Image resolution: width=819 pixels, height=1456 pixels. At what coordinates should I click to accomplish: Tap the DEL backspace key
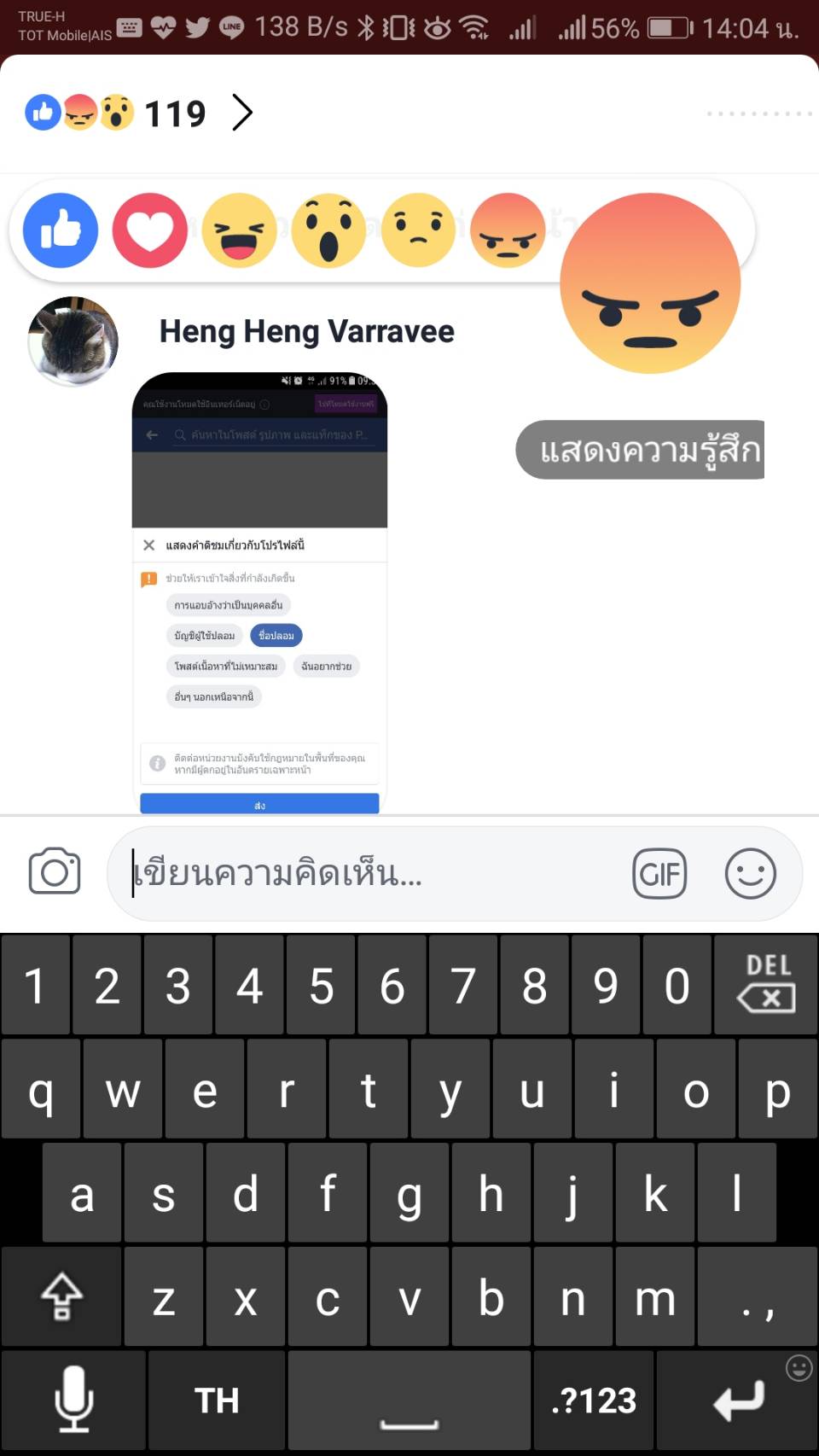(766, 984)
